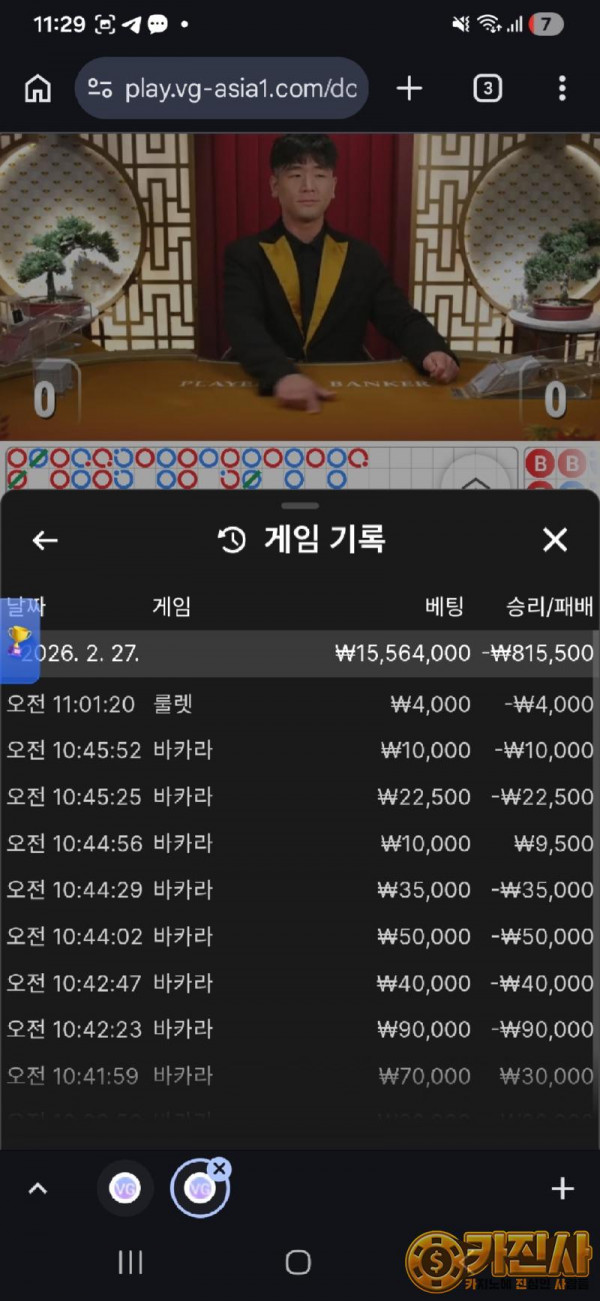600x1301 pixels.
Task: Close the highlighted tab in the tab group
Action: pos(220,1168)
